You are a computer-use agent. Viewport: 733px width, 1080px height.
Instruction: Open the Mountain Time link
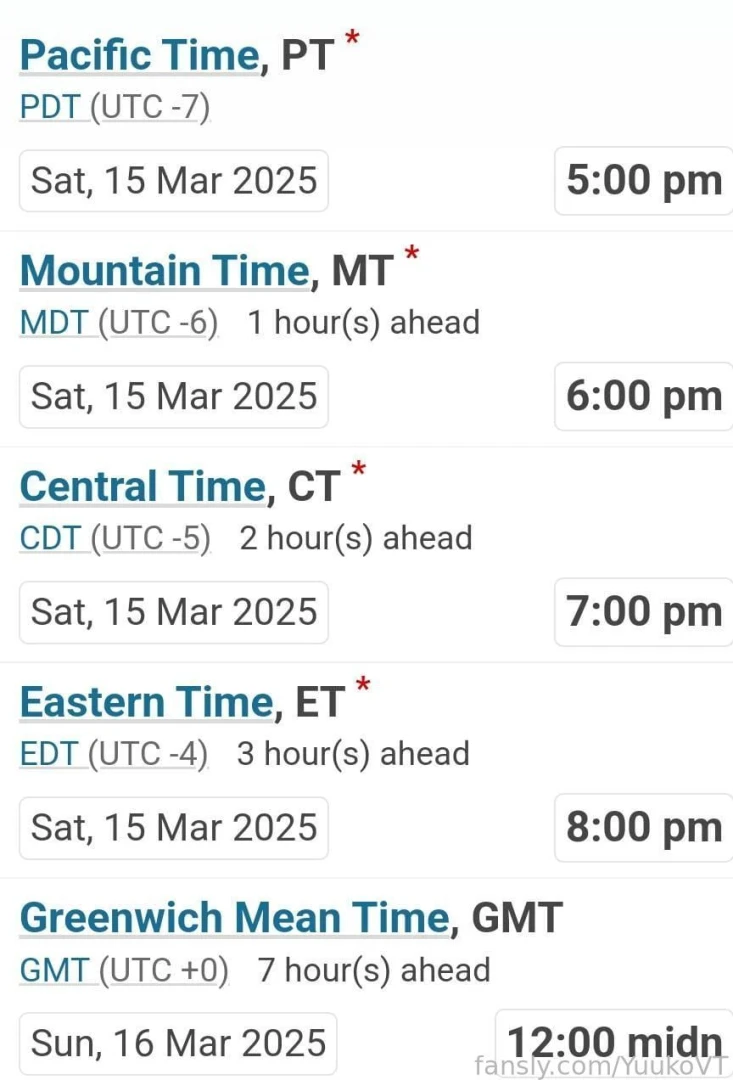pyautogui.click(x=165, y=271)
